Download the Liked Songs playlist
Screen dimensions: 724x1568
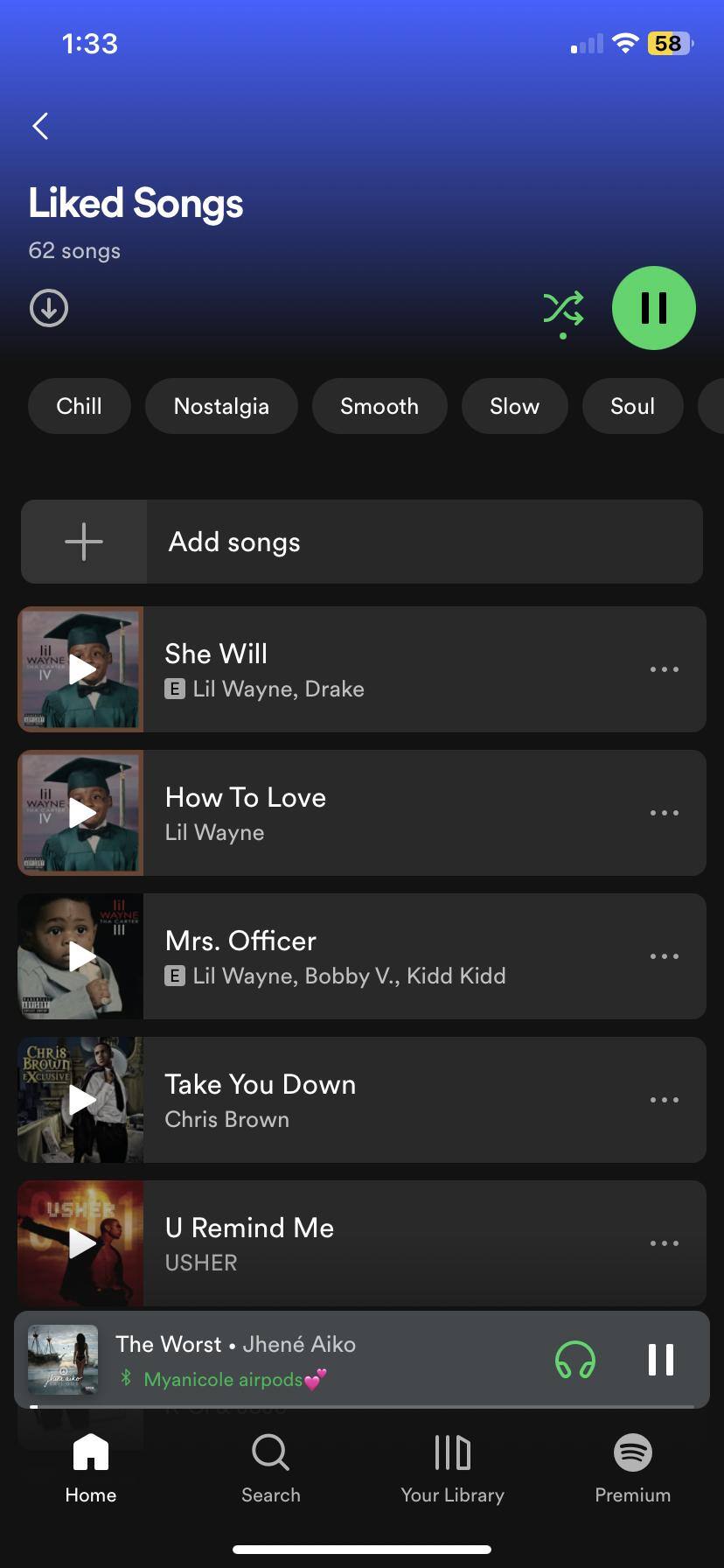click(49, 308)
